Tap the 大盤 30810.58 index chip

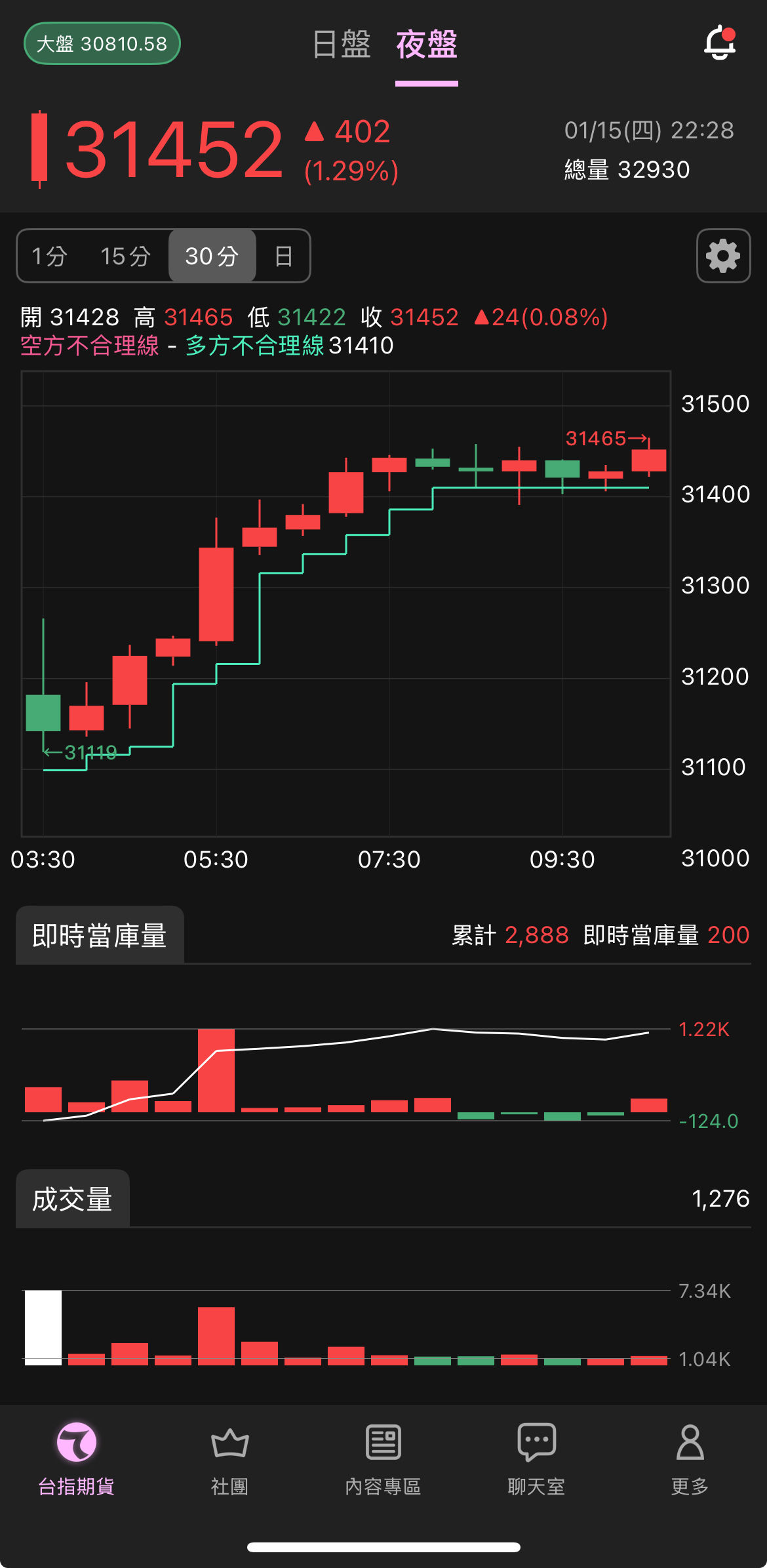pos(102,44)
